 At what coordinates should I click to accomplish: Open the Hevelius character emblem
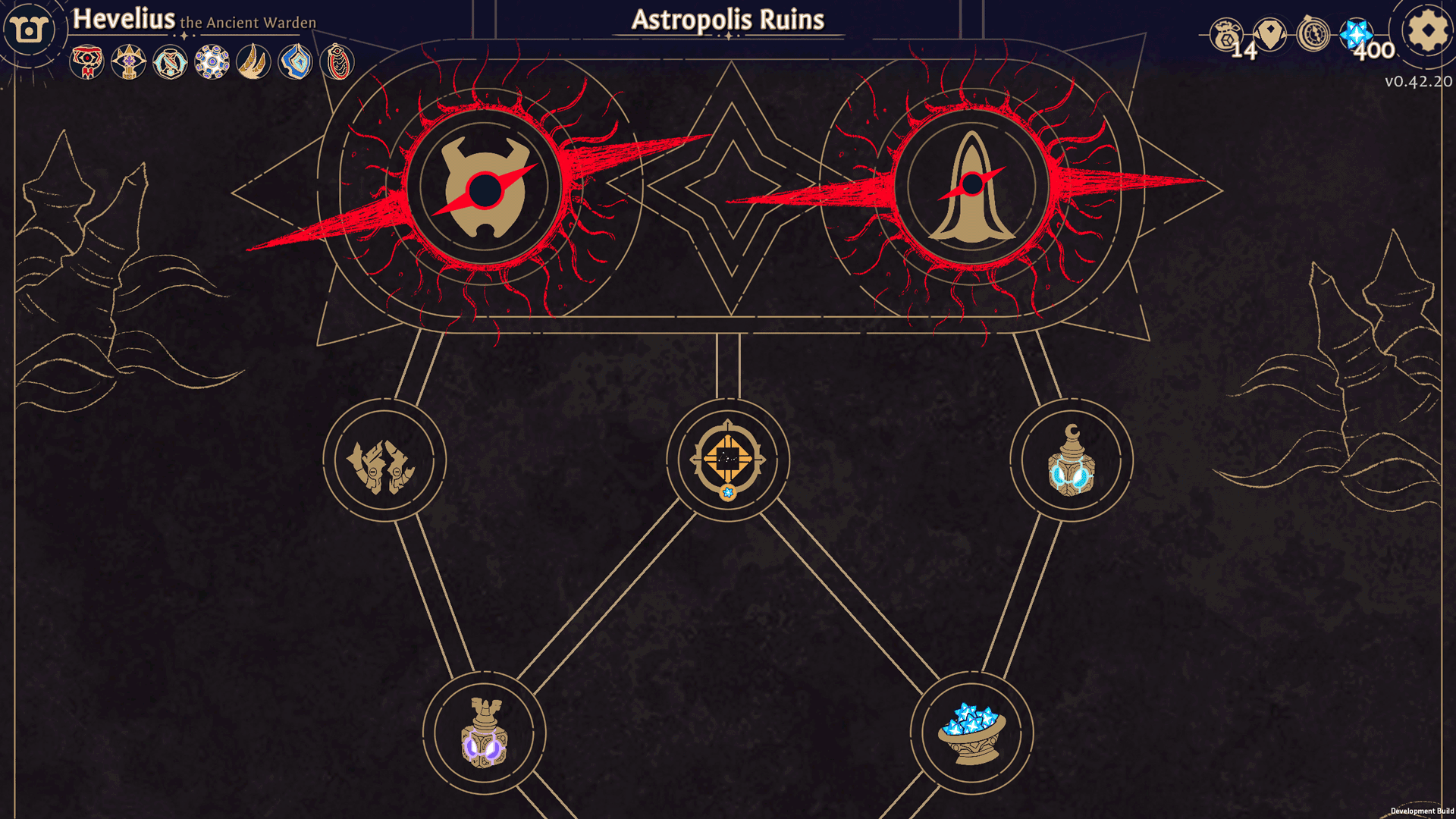click(29, 31)
